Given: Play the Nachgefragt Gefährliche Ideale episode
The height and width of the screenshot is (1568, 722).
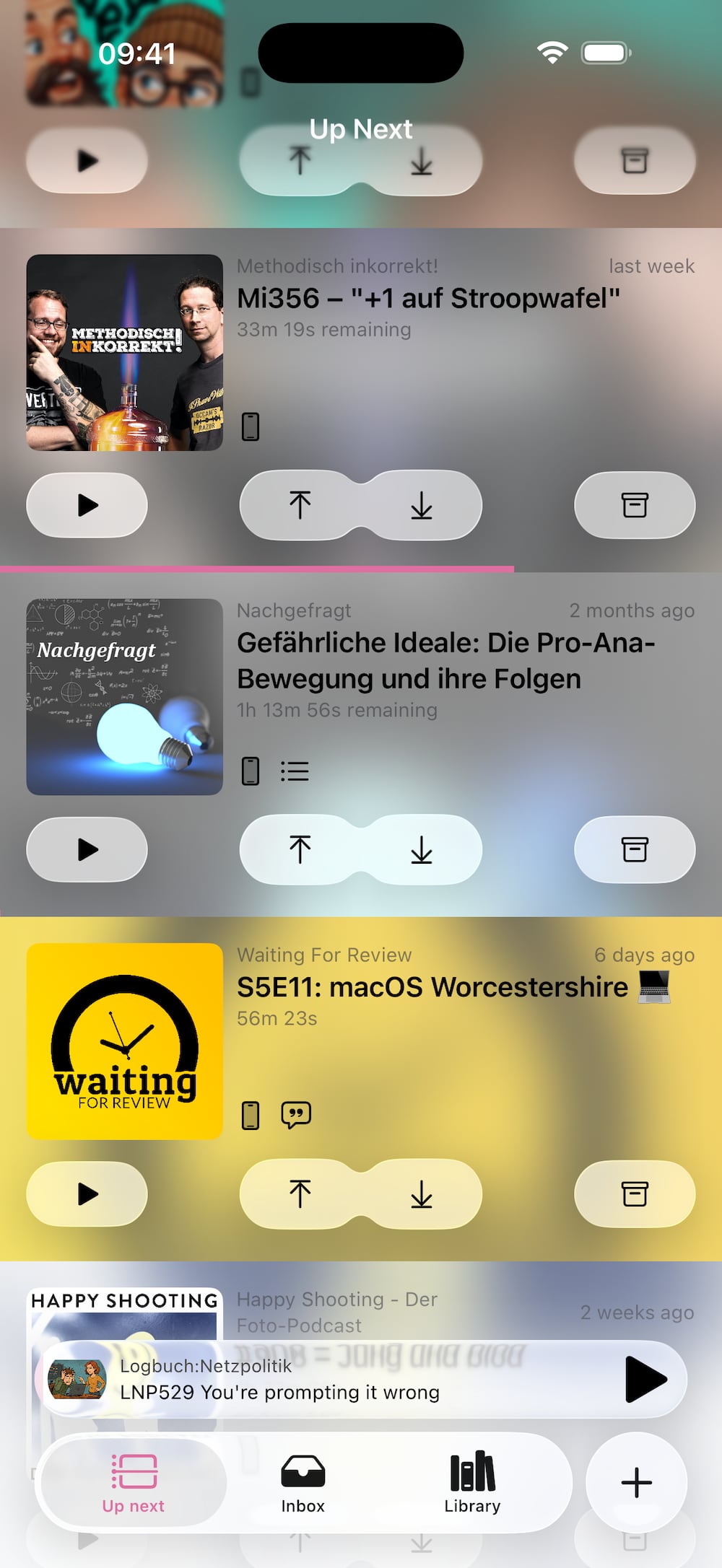Looking at the screenshot, I should click(x=87, y=849).
